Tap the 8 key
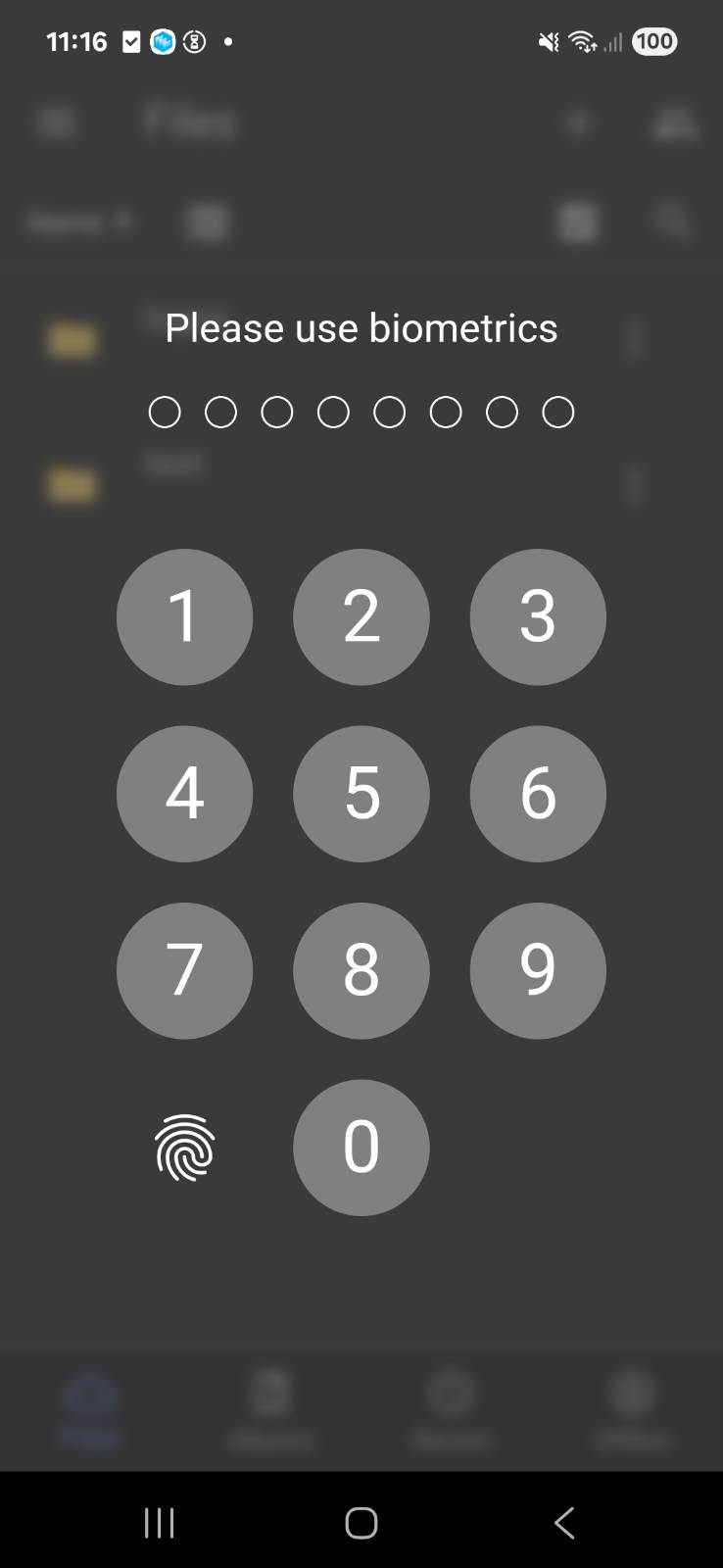 tap(361, 970)
